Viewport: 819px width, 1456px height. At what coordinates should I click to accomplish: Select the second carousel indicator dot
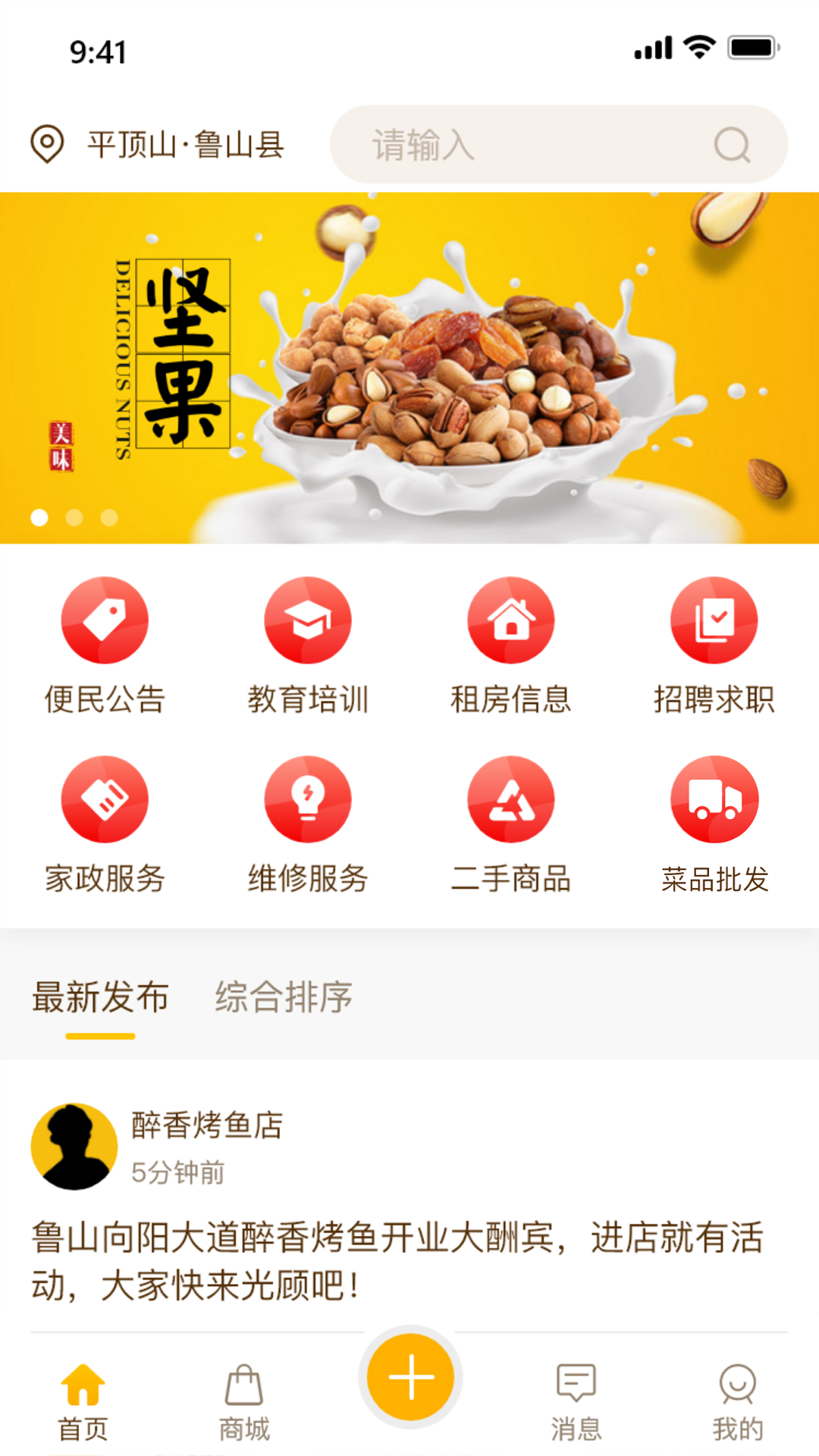[73, 519]
